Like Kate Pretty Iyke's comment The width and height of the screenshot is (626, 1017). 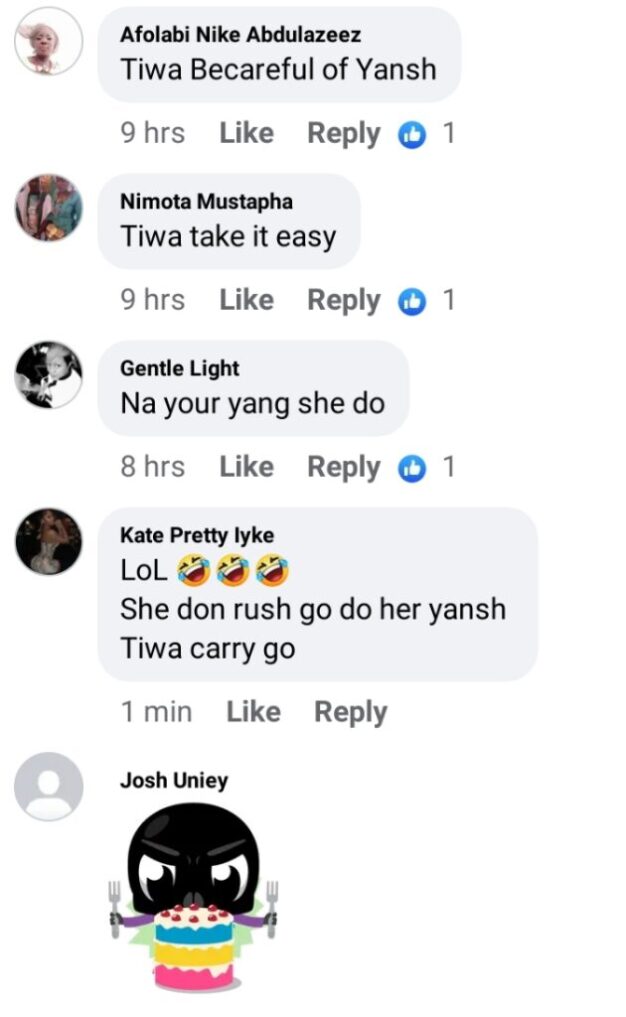pyautogui.click(x=254, y=712)
